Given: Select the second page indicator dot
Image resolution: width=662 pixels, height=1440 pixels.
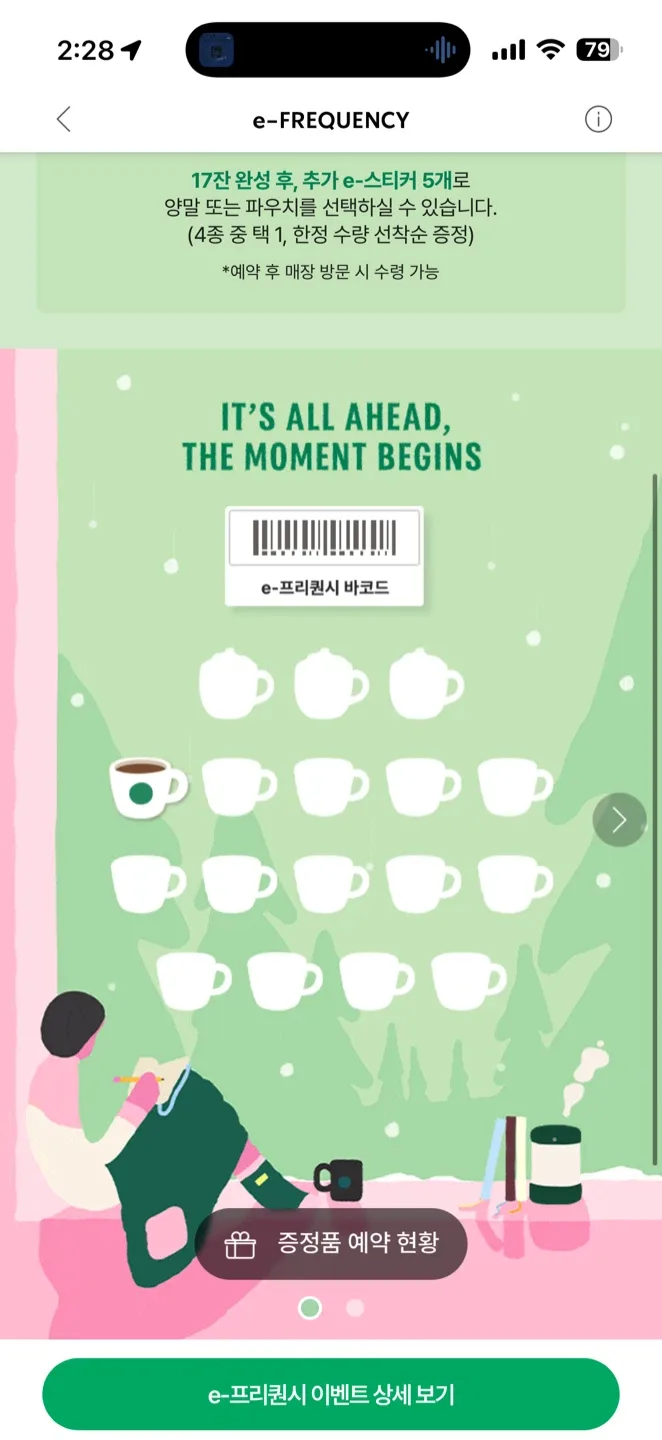Looking at the screenshot, I should click(355, 1308).
